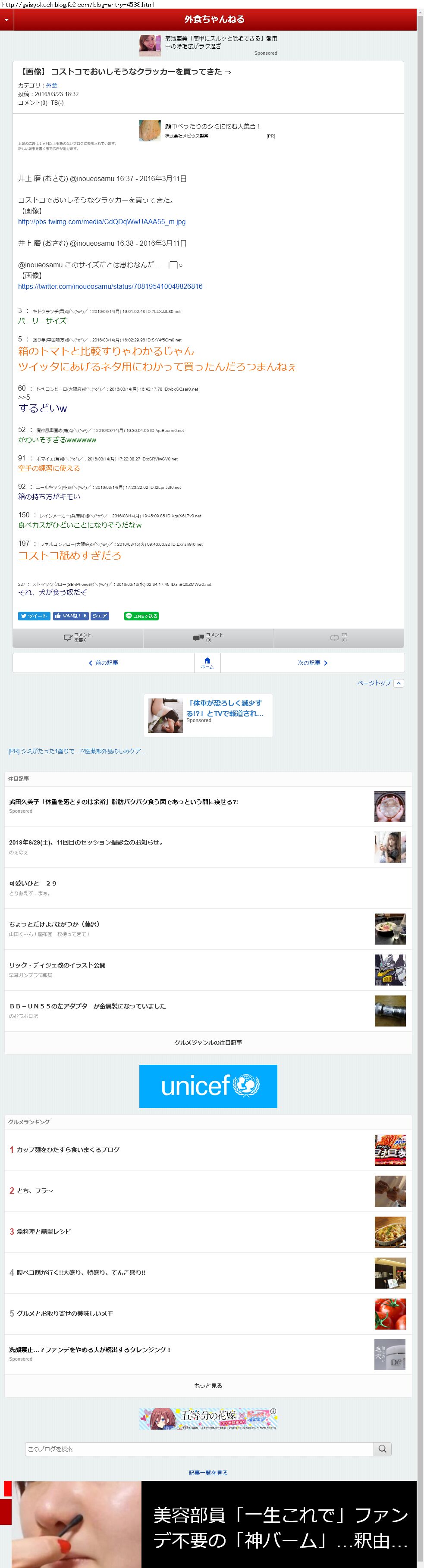The height and width of the screenshot is (1568, 424).
Task: Share via the LINEで送る button
Action: click(x=141, y=615)
